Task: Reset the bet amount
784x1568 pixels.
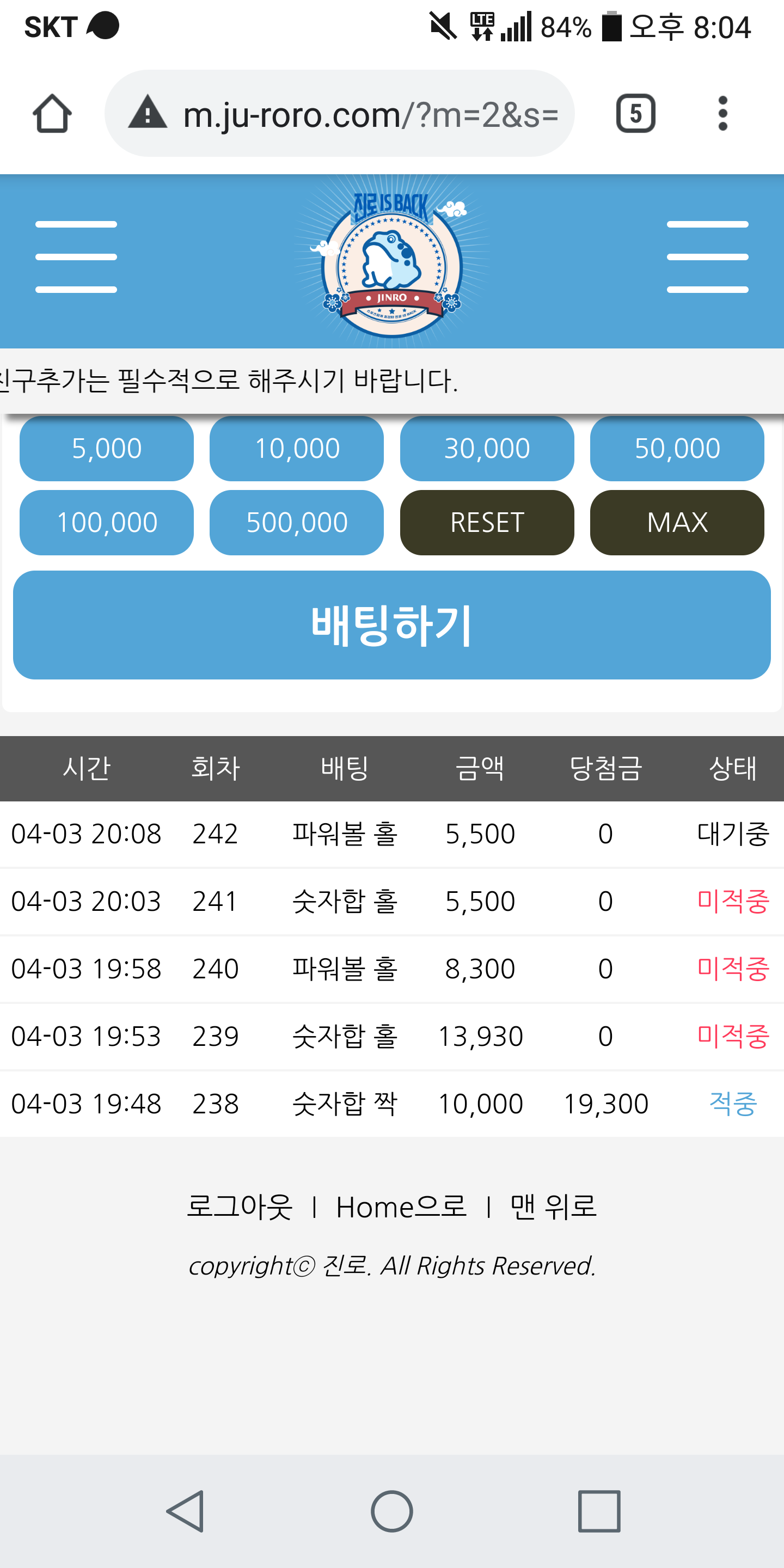Action: tap(487, 522)
